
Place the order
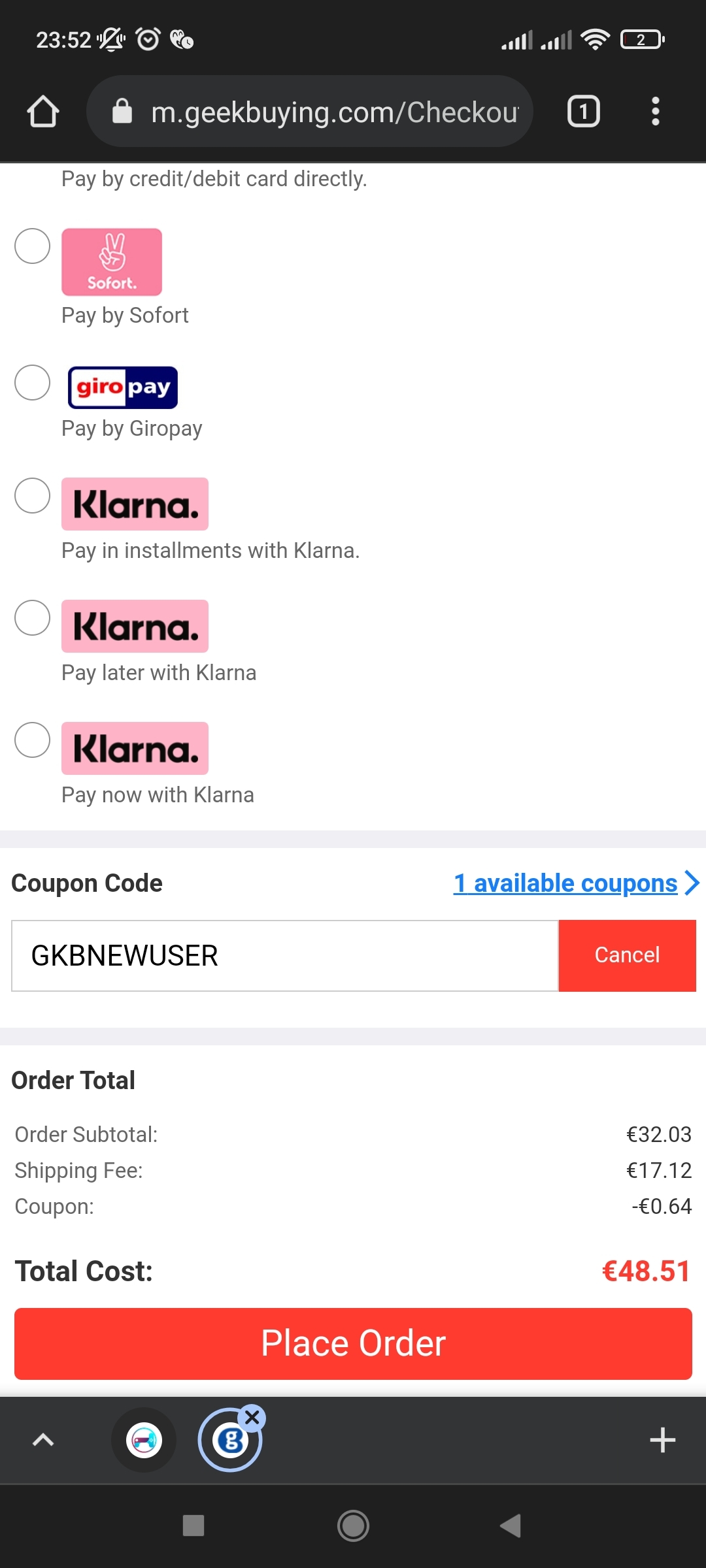(x=353, y=1344)
